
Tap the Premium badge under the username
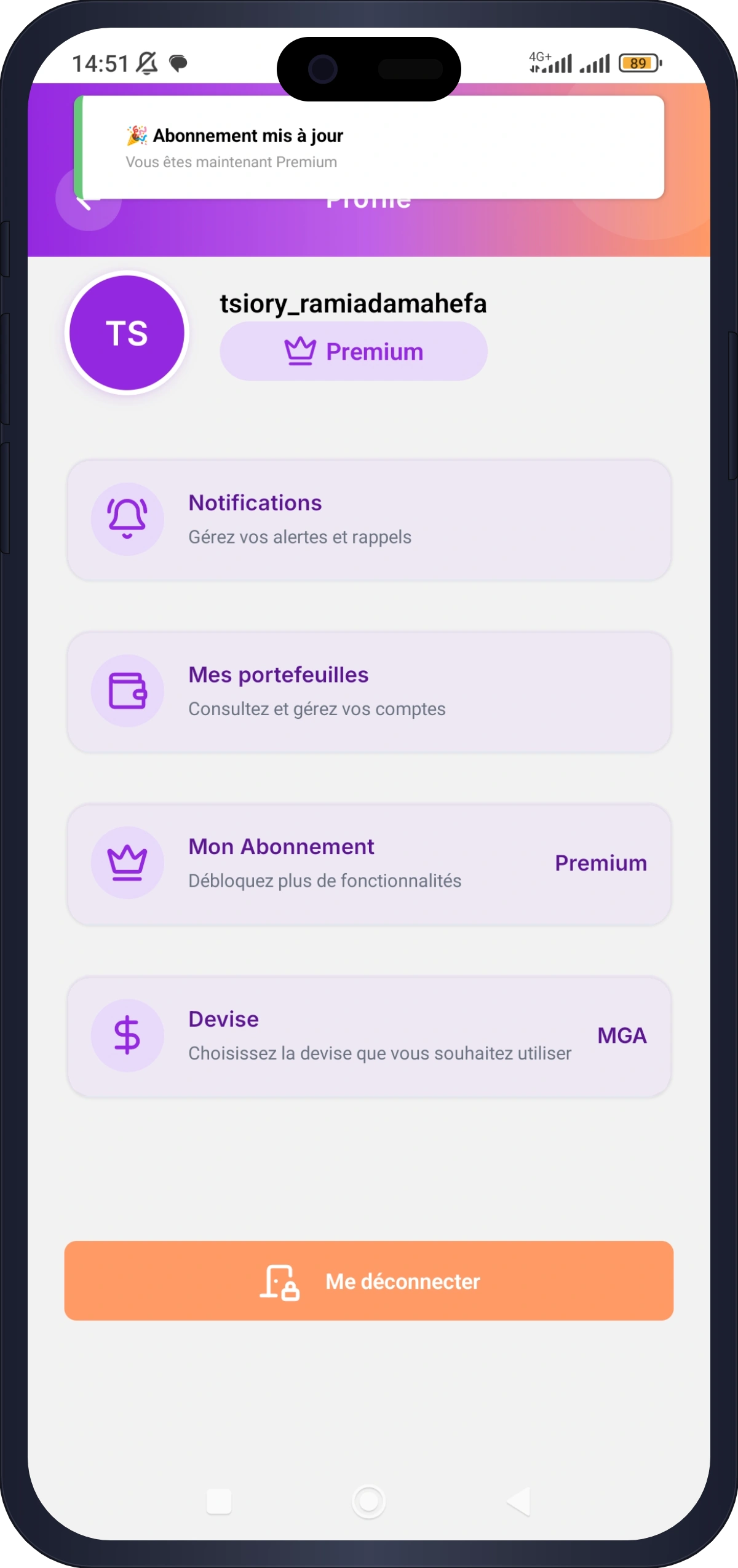(x=354, y=351)
